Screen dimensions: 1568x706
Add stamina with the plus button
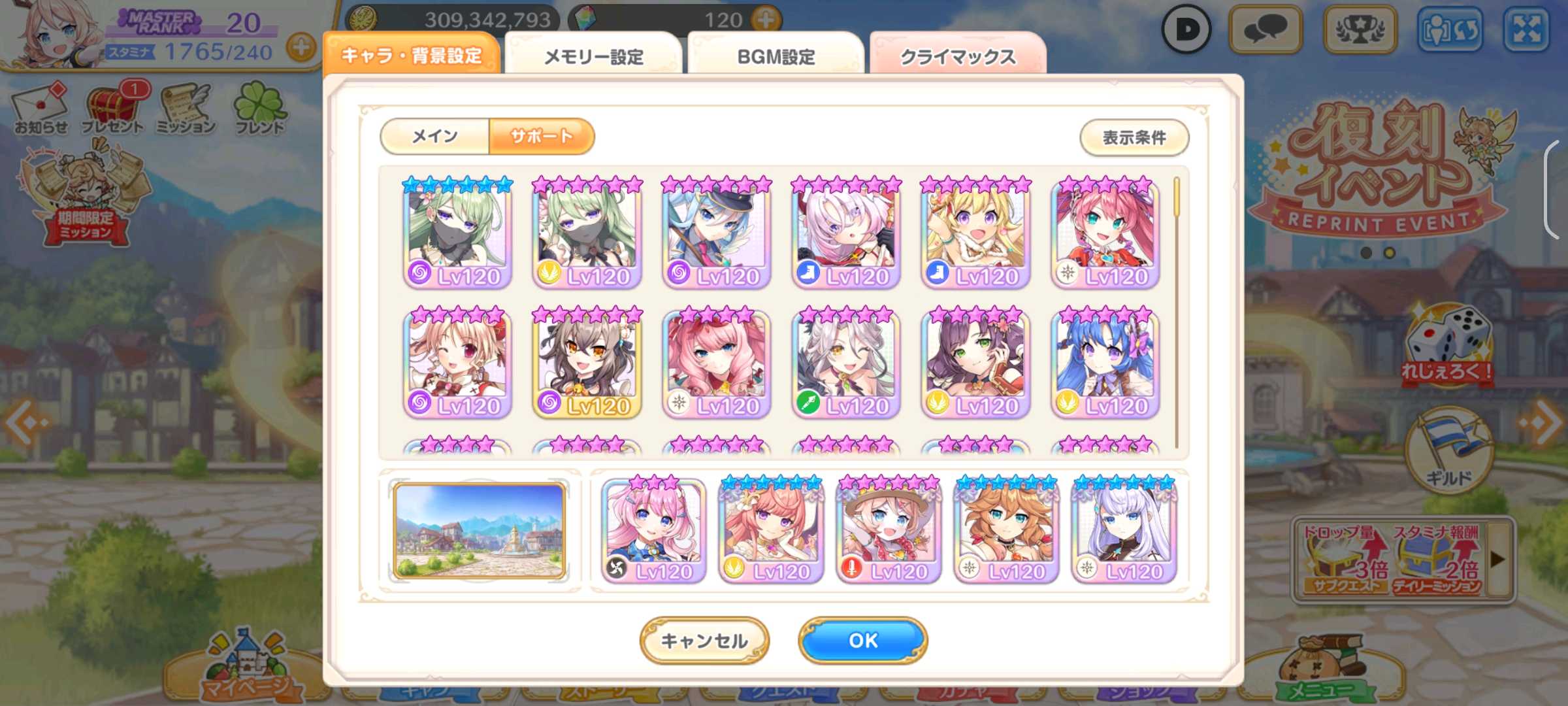point(301,48)
